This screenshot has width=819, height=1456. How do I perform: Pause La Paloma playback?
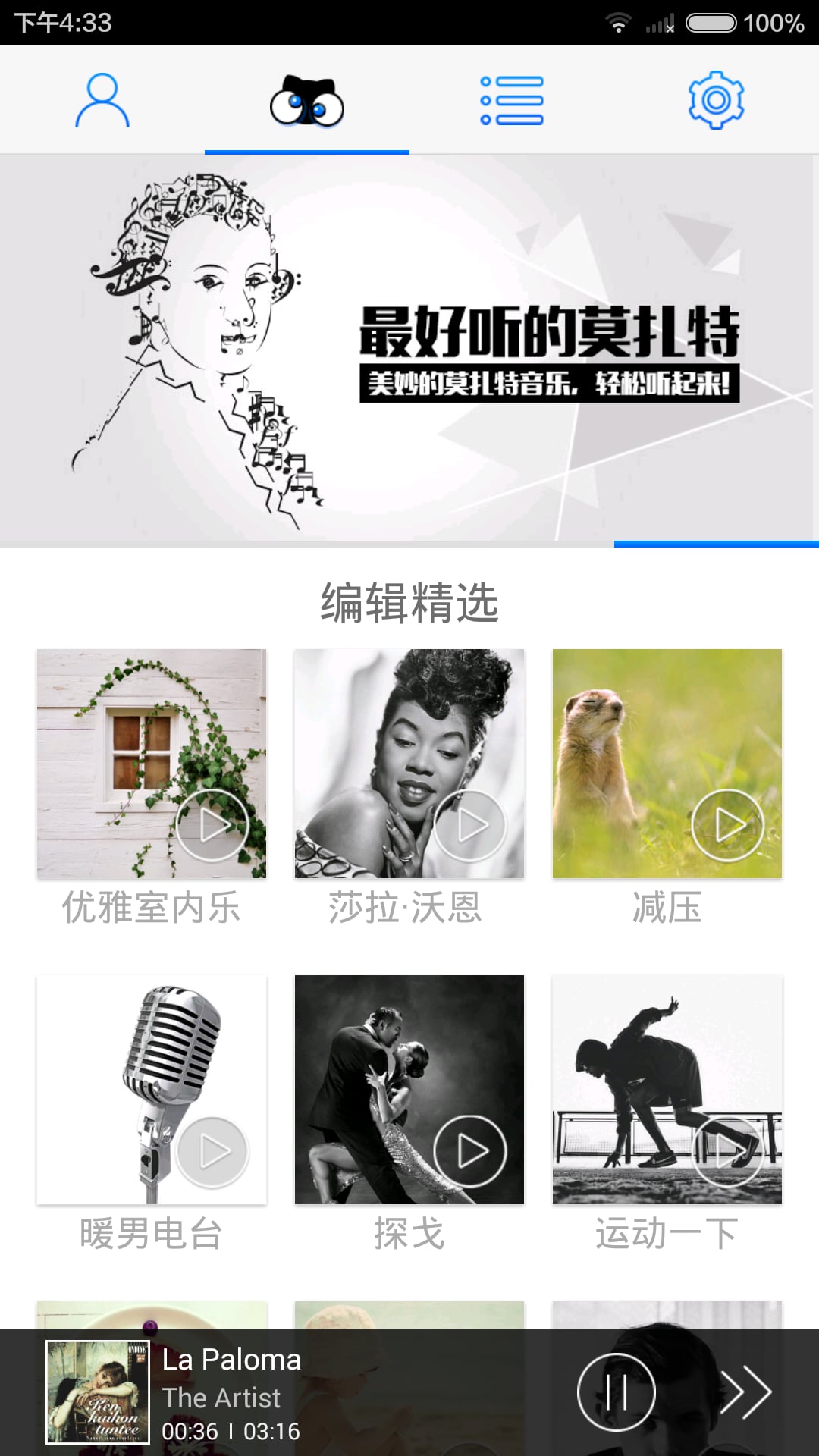click(x=616, y=1392)
